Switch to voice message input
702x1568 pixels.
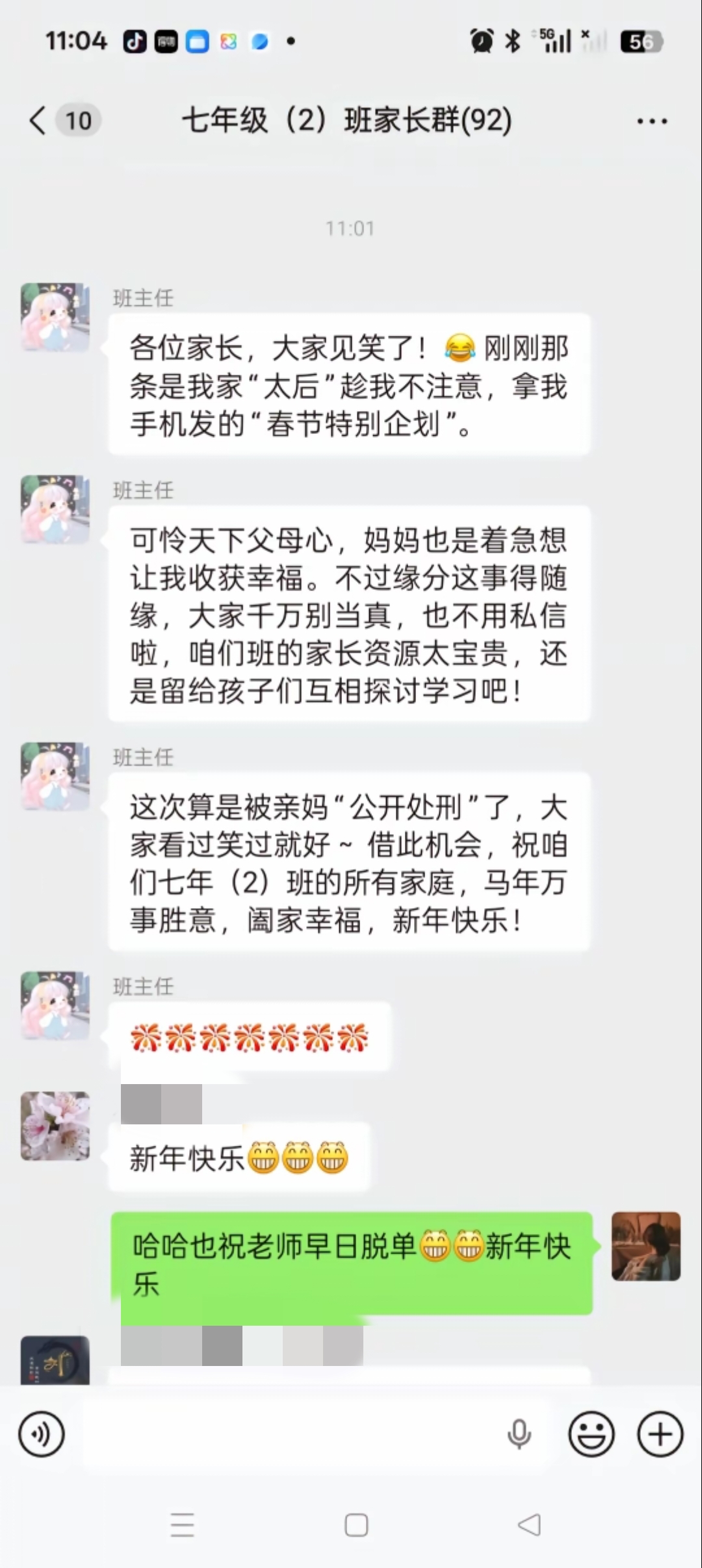coord(42,1434)
